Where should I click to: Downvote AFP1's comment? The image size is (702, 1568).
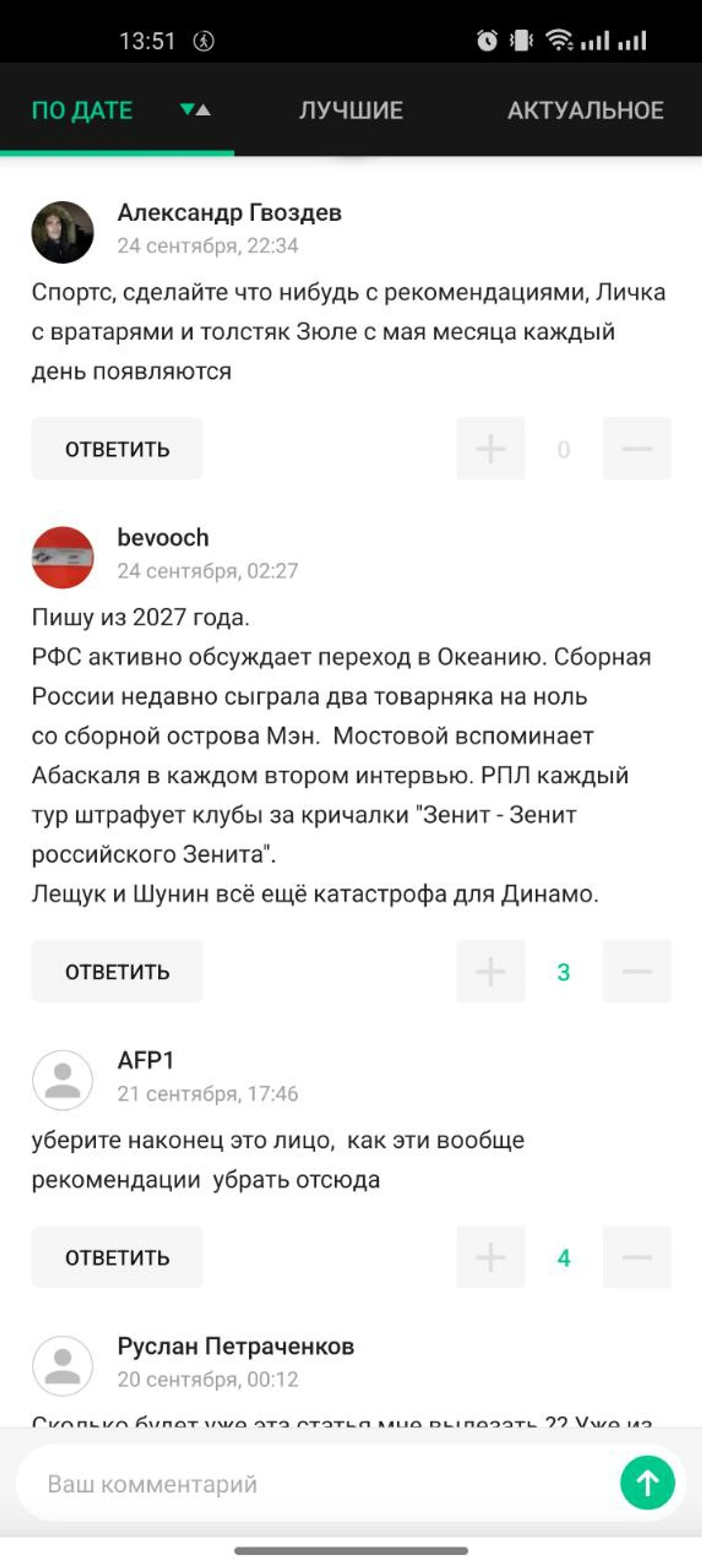(636, 1257)
